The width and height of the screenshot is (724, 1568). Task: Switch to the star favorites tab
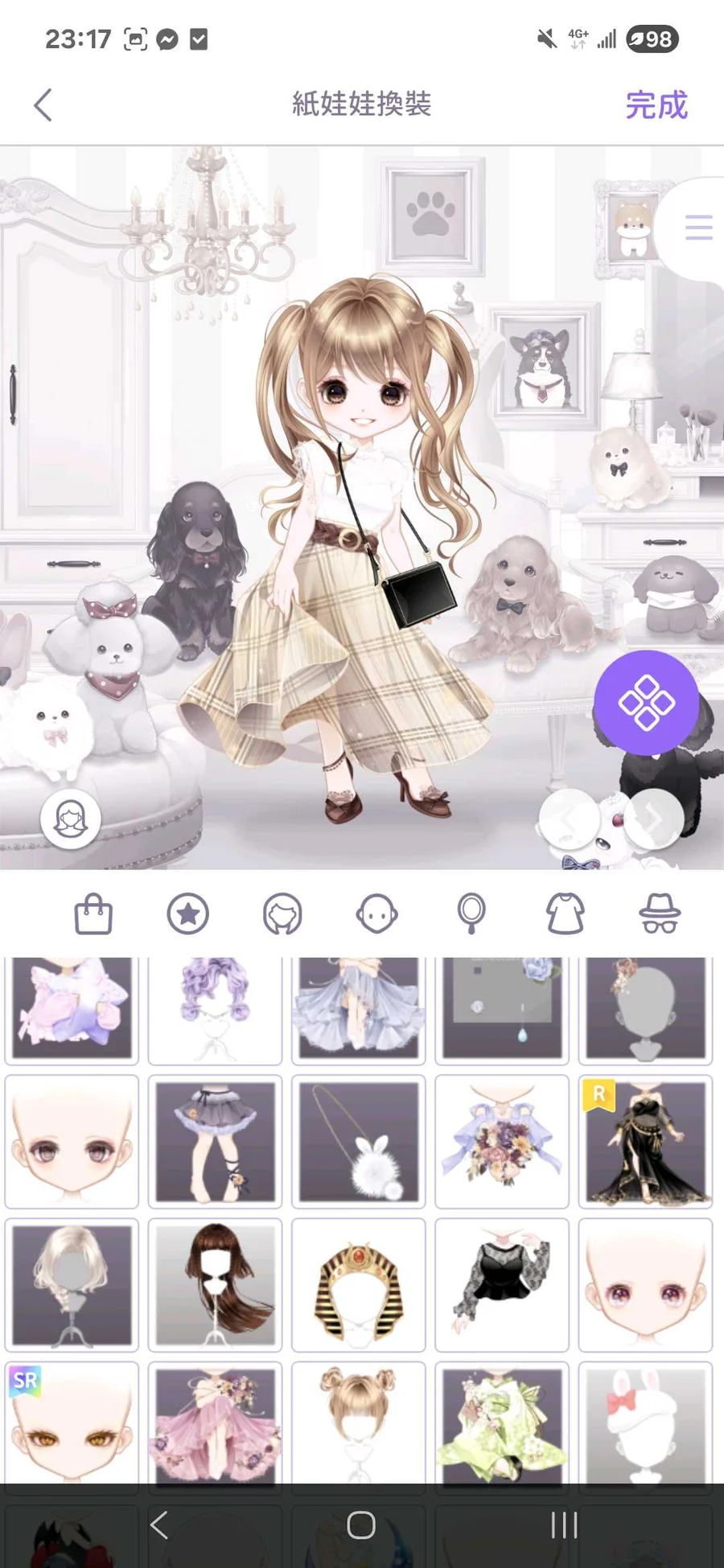188,914
